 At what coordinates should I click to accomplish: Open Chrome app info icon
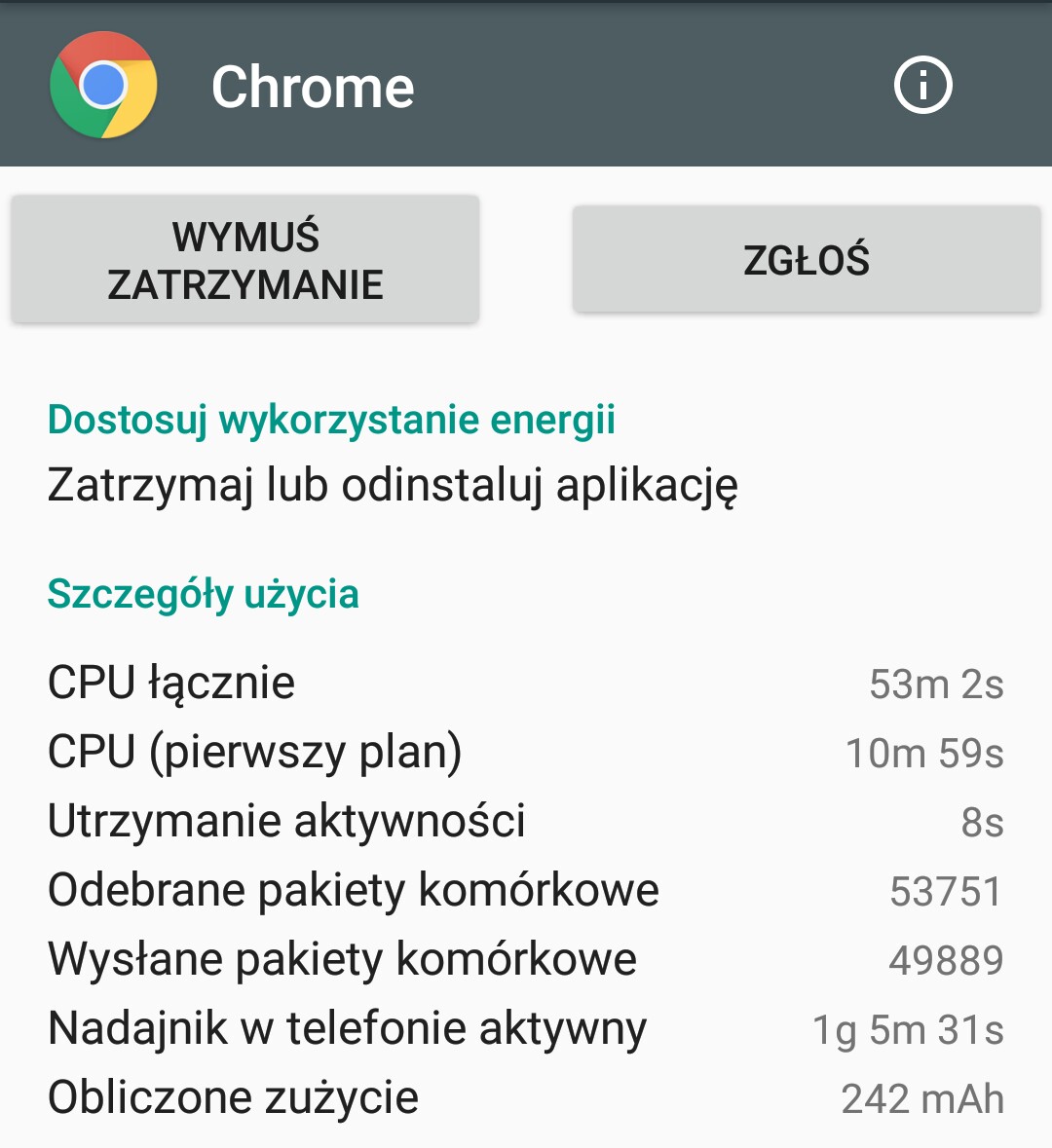click(x=922, y=86)
